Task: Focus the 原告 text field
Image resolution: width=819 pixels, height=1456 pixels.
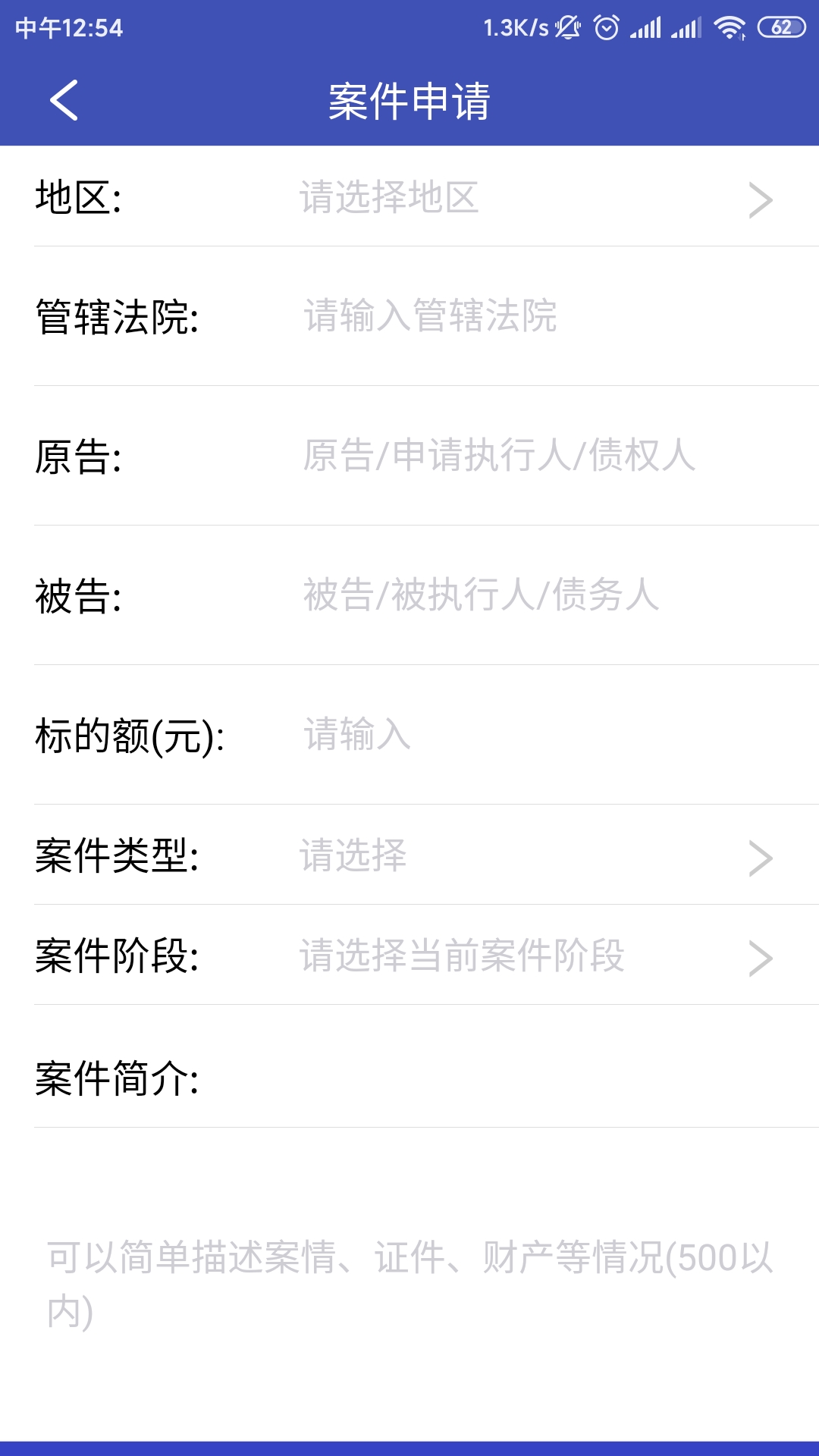Action: (x=531, y=456)
